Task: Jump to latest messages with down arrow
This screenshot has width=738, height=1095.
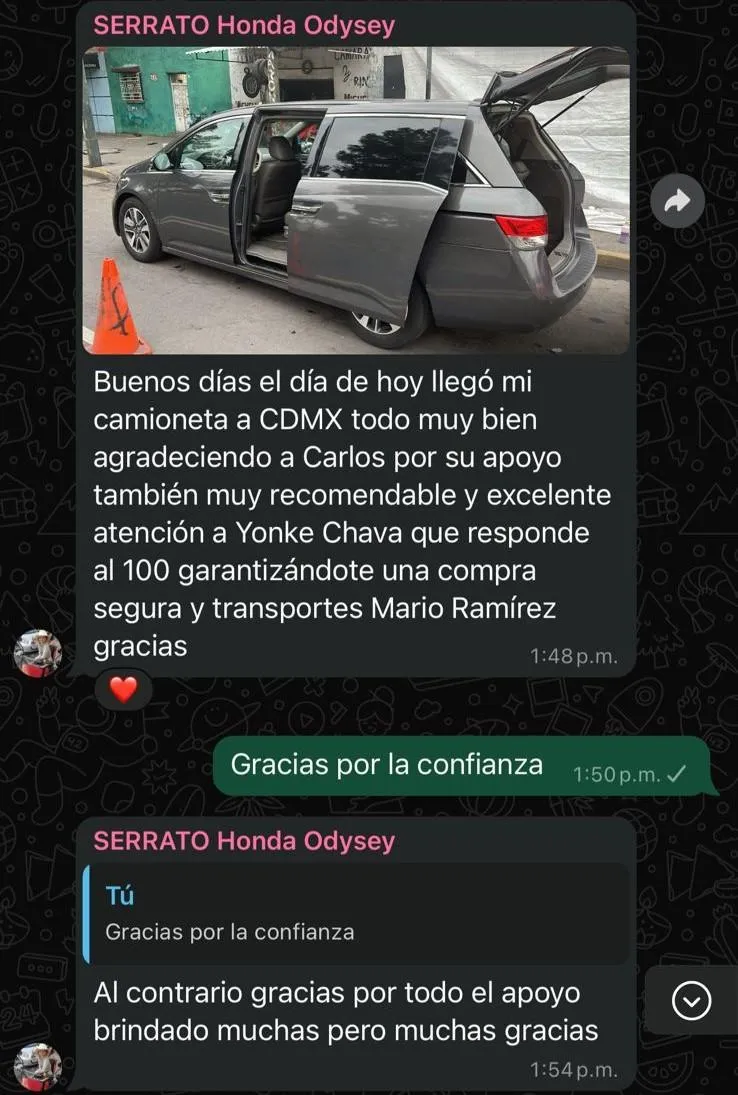Action: coord(691,1000)
